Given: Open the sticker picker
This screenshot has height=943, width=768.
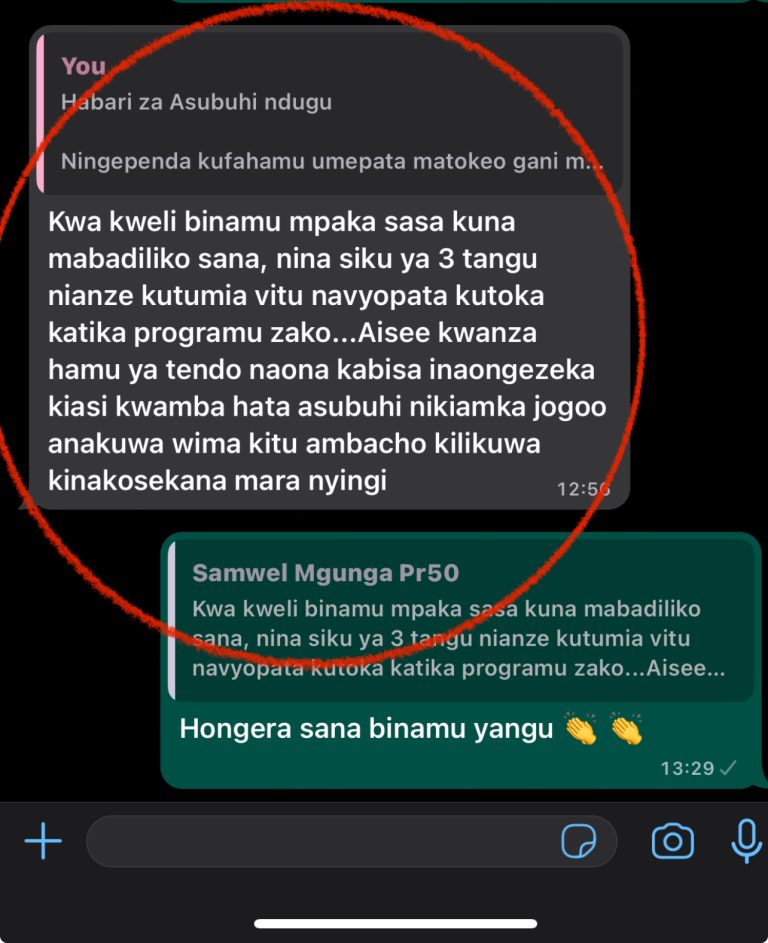Looking at the screenshot, I should coord(578,842).
